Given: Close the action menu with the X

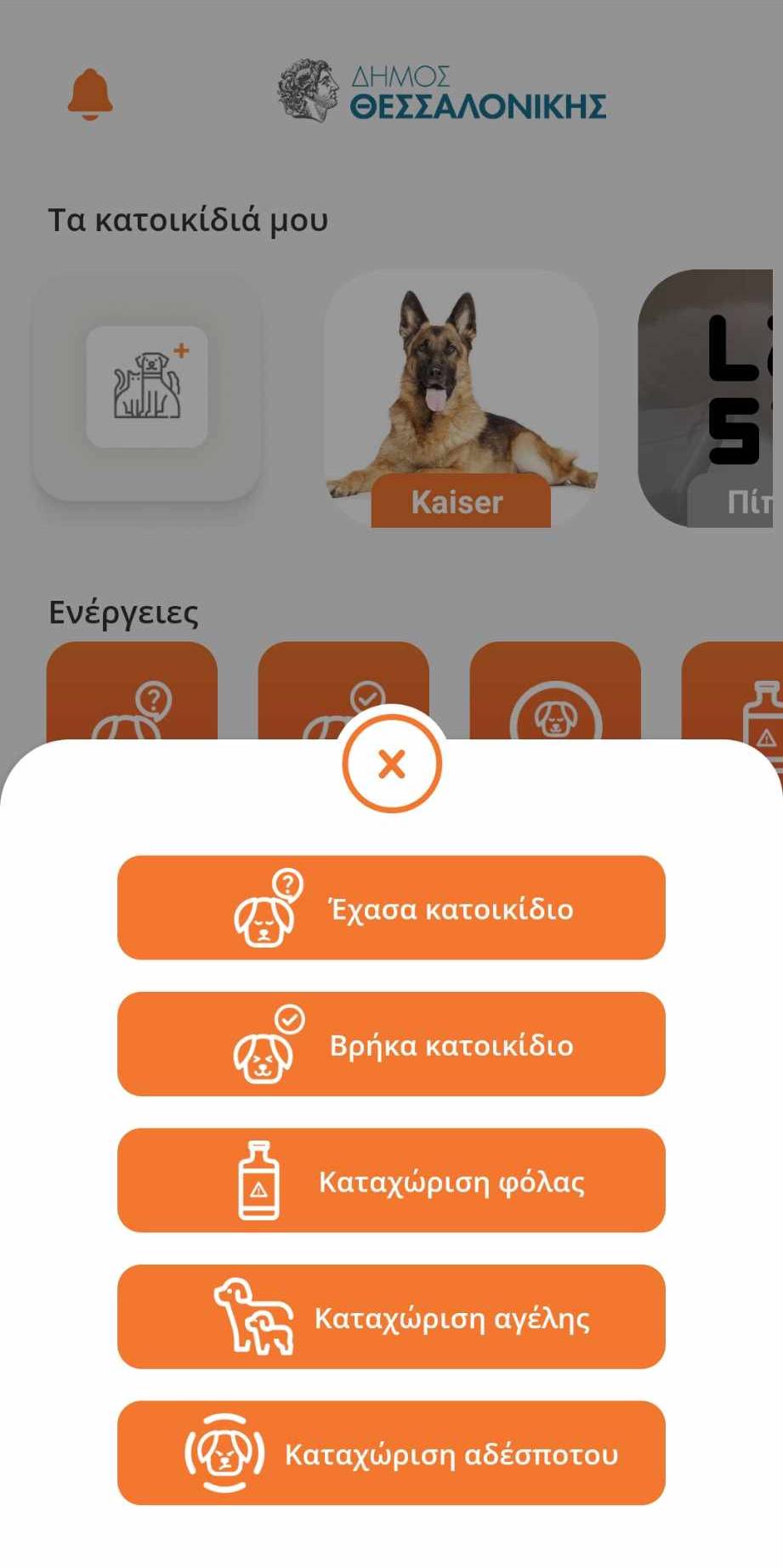Looking at the screenshot, I should pos(391,763).
